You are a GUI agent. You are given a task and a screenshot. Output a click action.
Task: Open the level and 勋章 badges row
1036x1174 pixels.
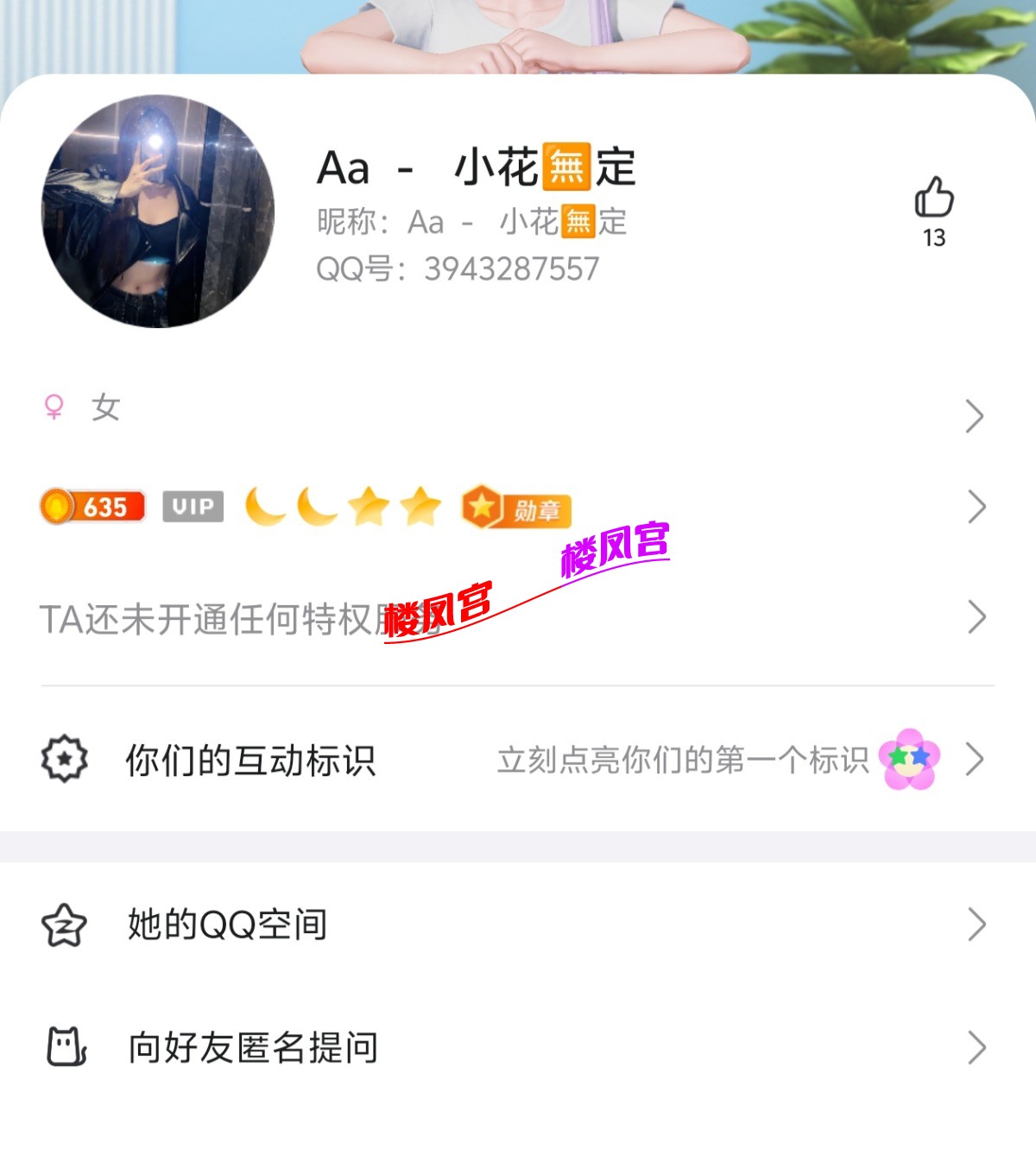518,507
